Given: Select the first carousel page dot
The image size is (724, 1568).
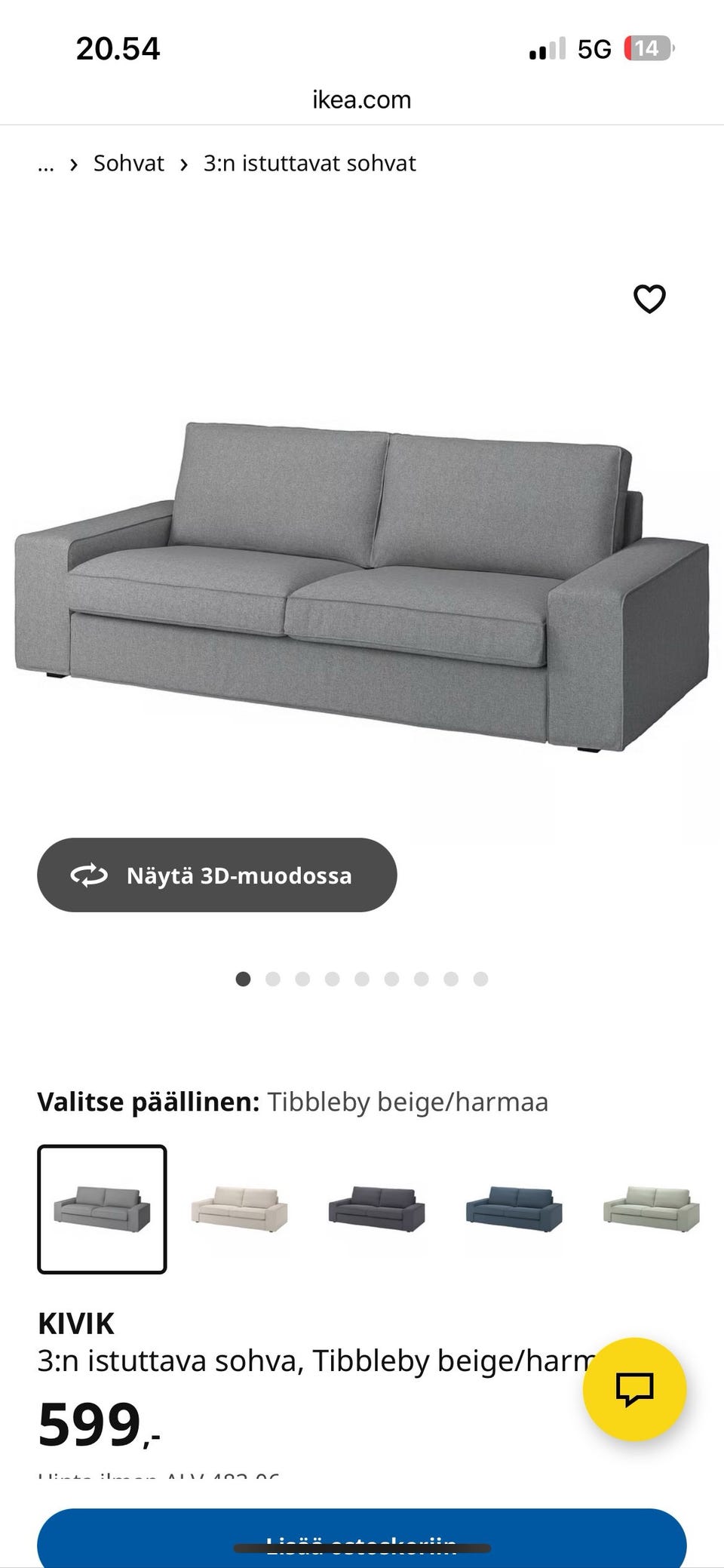Looking at the screenshot, I should point(244,979).
